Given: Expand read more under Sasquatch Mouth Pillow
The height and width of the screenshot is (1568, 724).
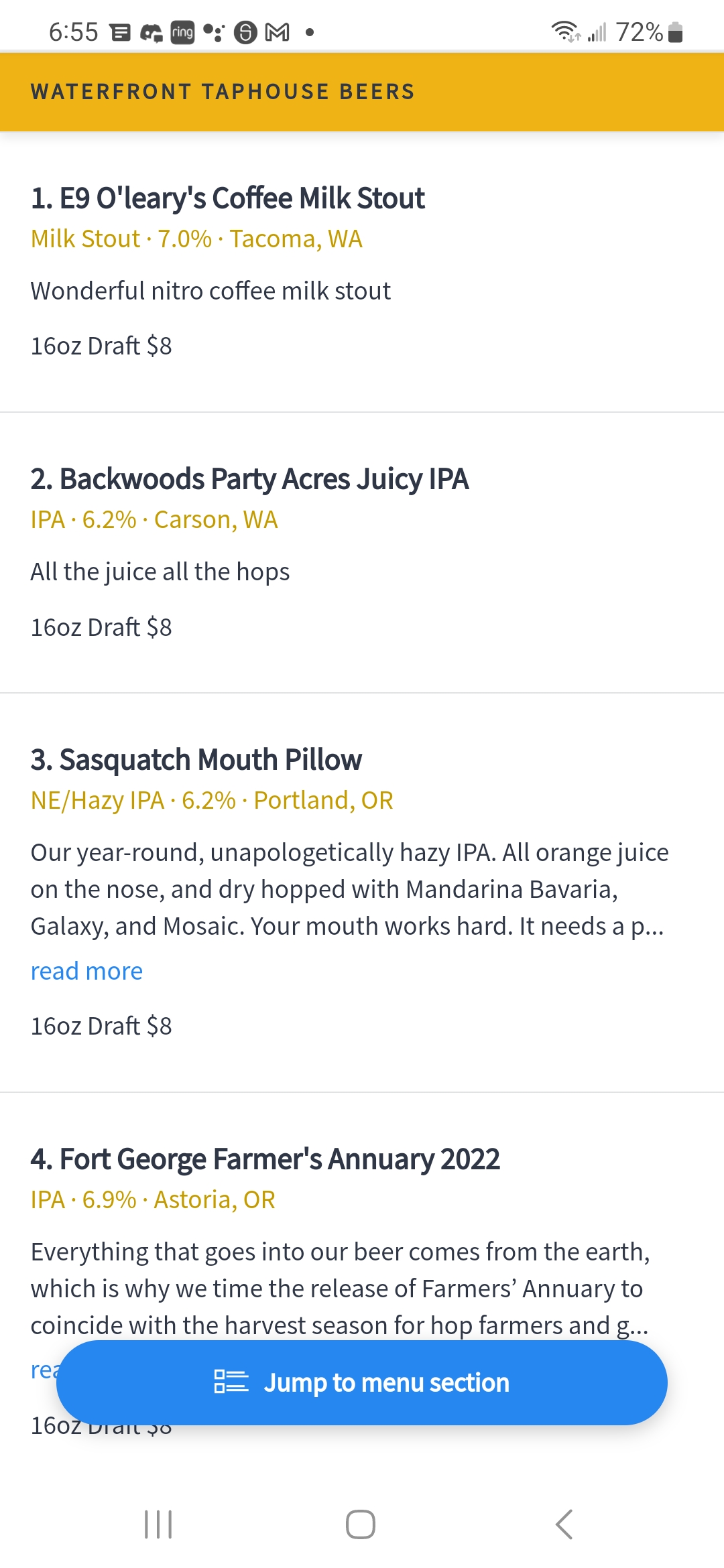Looking at the screenshot, I should [x=86, y=971].
